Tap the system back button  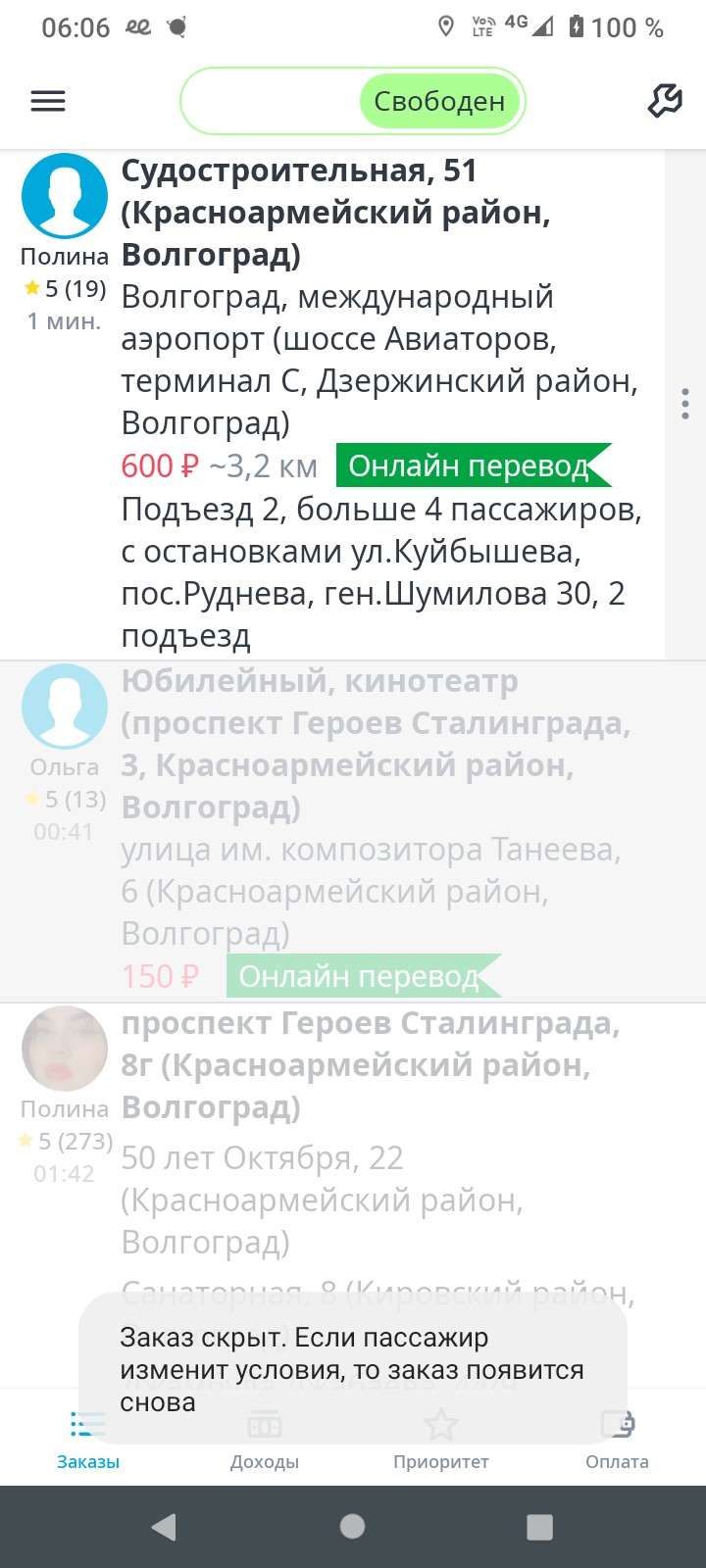[164, 1526]
